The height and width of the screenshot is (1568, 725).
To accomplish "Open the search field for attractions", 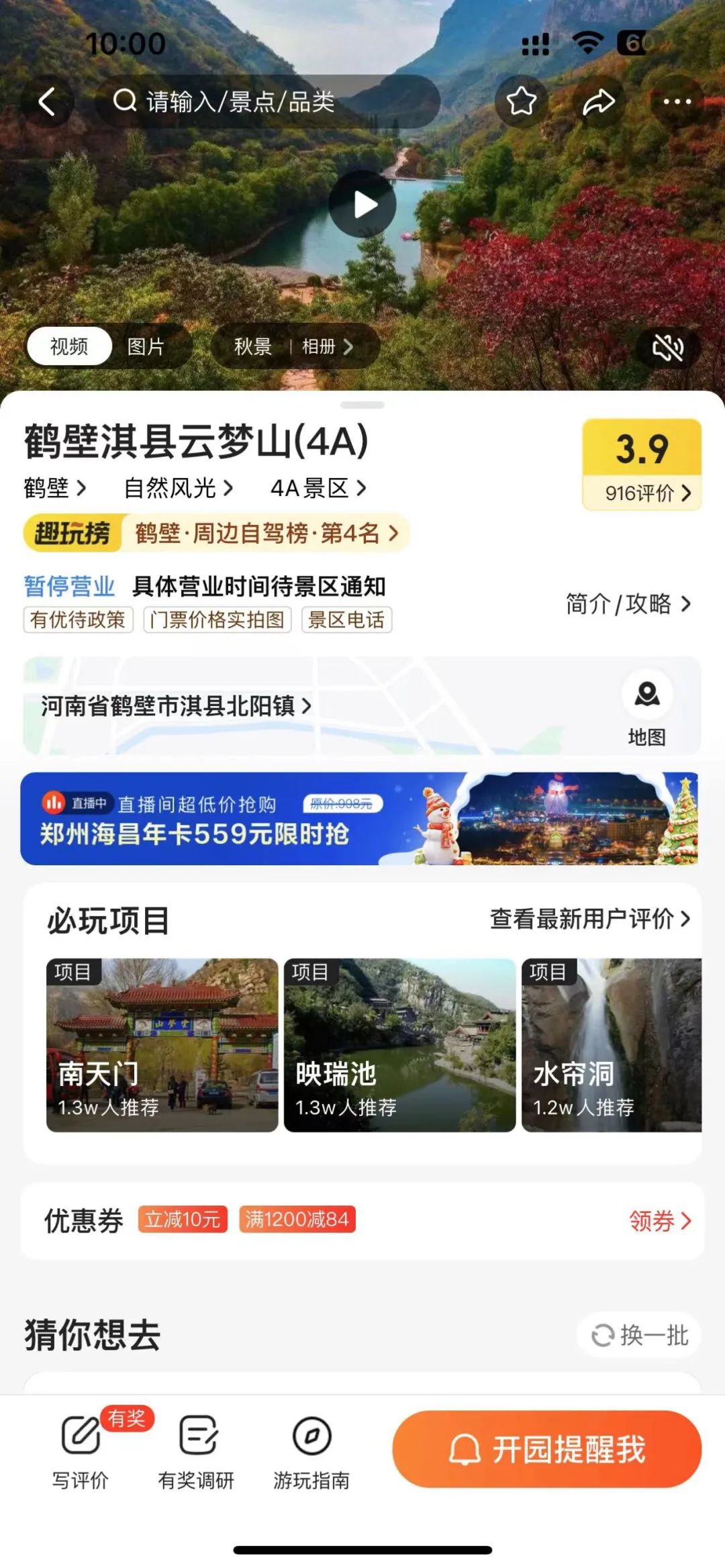I will point(268,102).
